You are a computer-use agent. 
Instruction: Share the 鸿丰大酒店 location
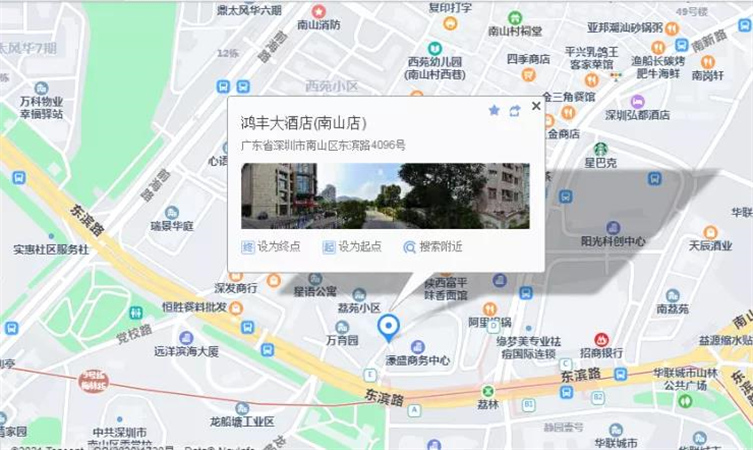click(515, 111)
